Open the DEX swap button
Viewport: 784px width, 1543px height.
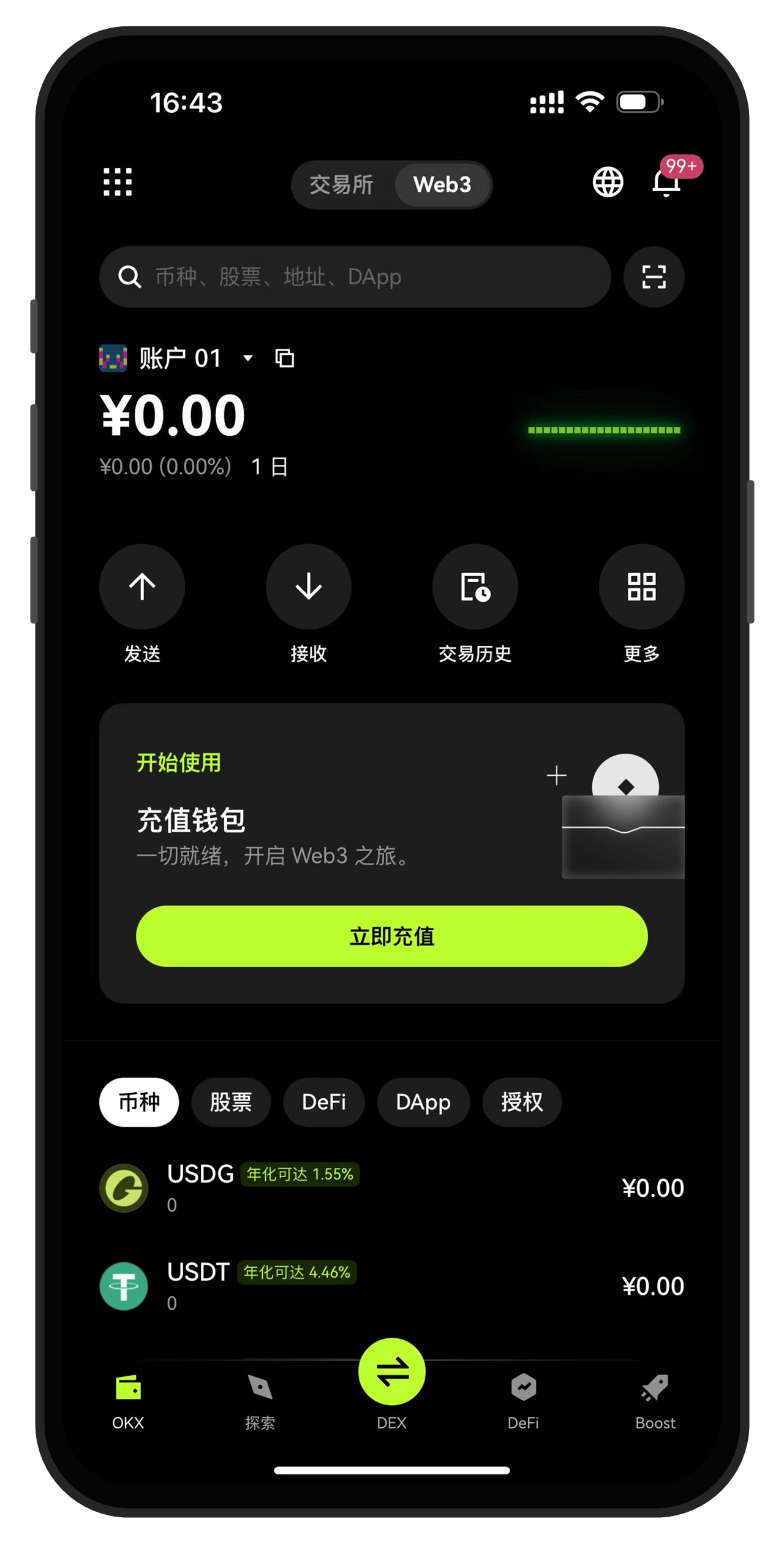392,1371
